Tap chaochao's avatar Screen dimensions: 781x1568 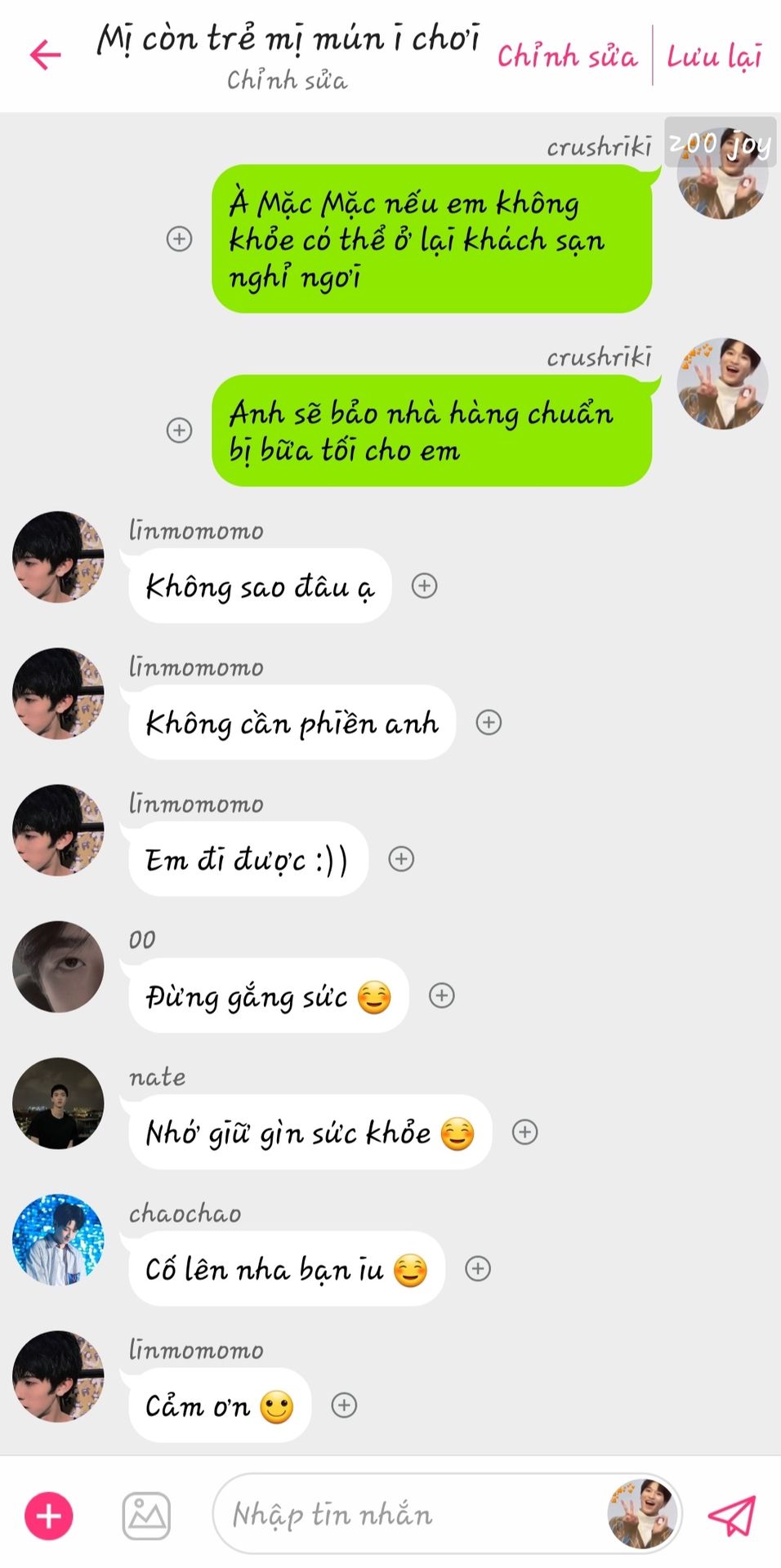point(58,1240)
